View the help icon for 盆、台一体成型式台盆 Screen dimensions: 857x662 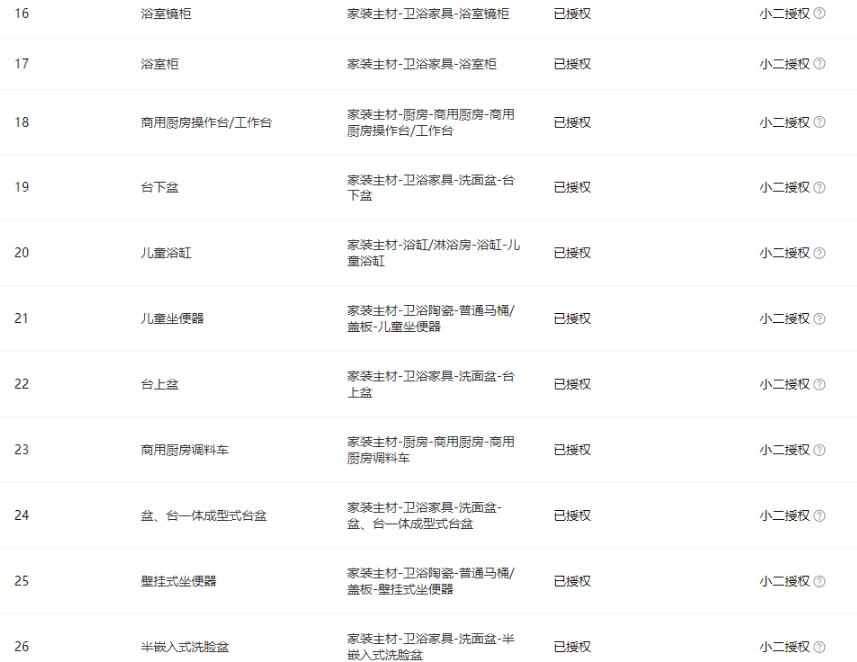(x=820, y=516)
